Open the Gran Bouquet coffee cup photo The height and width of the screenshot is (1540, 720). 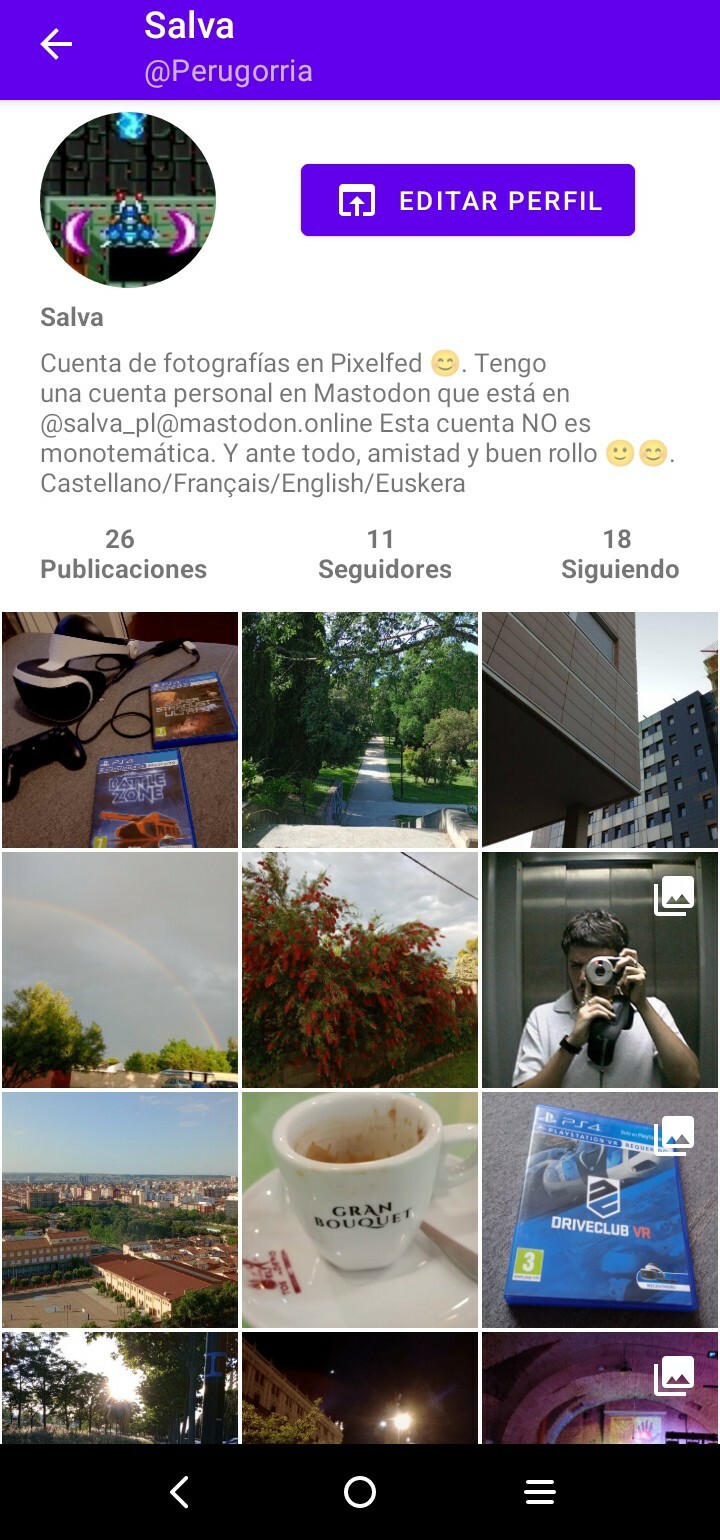tap(360, 1210)
